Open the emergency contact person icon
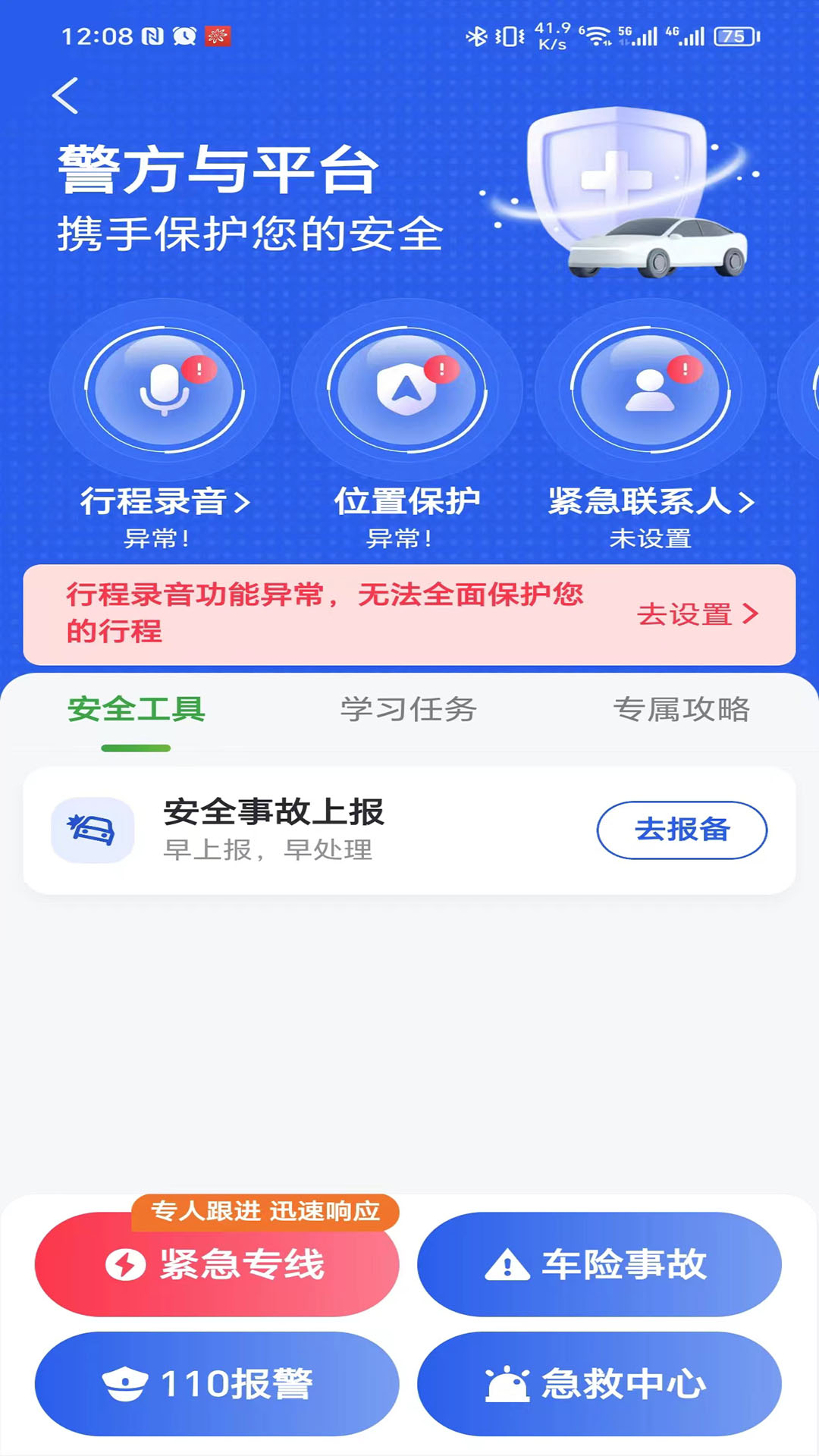This screenshot has height=1456, width=819. click(648, 388)
